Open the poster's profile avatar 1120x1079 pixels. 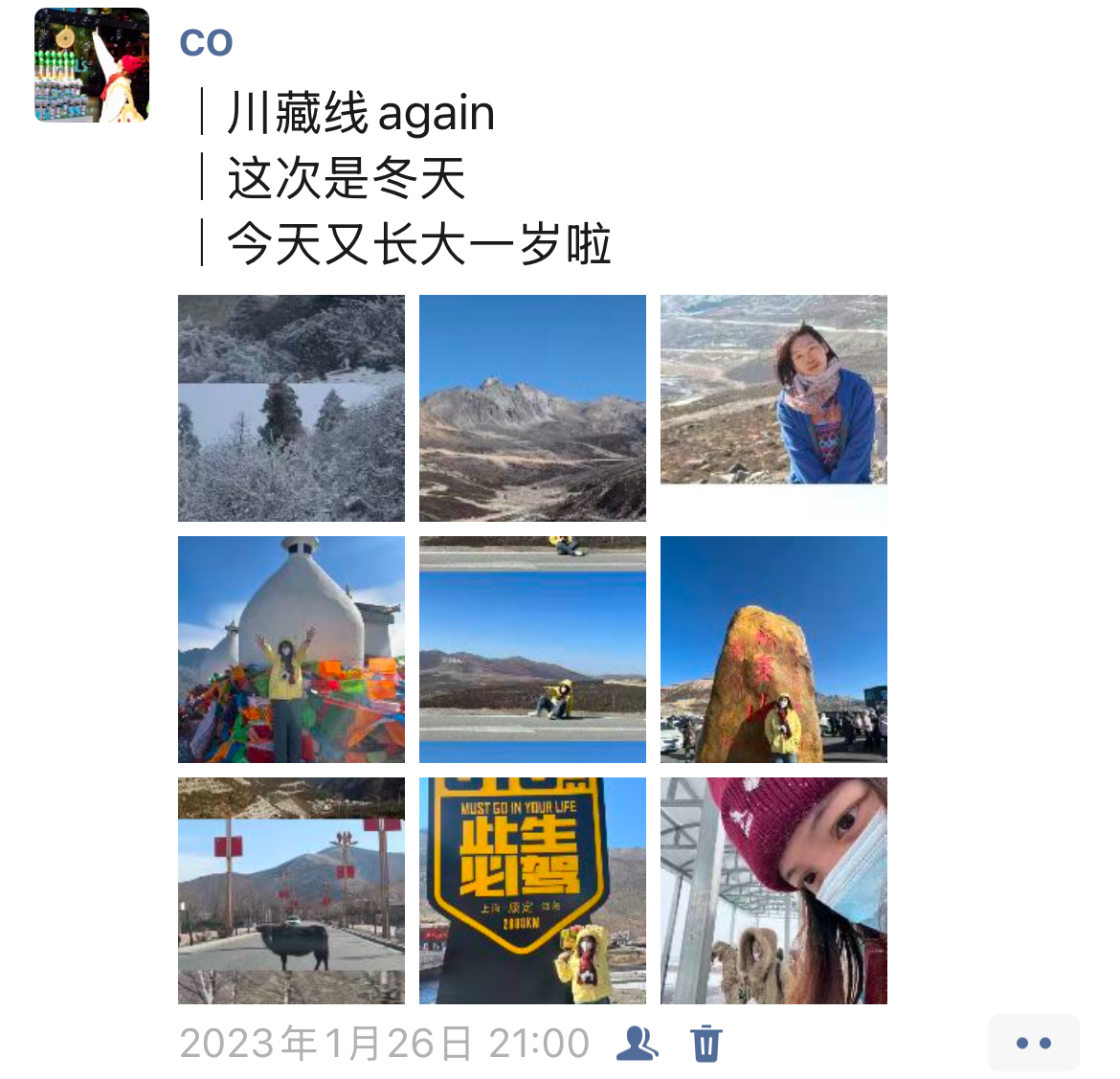(x=92, y=65)
